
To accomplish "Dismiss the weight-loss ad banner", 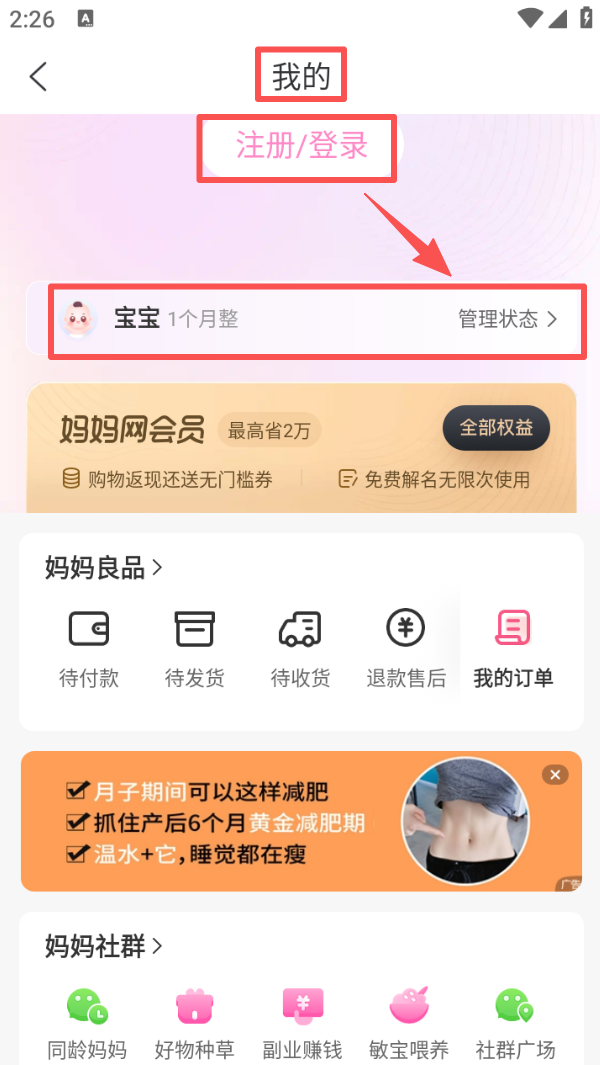I will click(555, 775).
